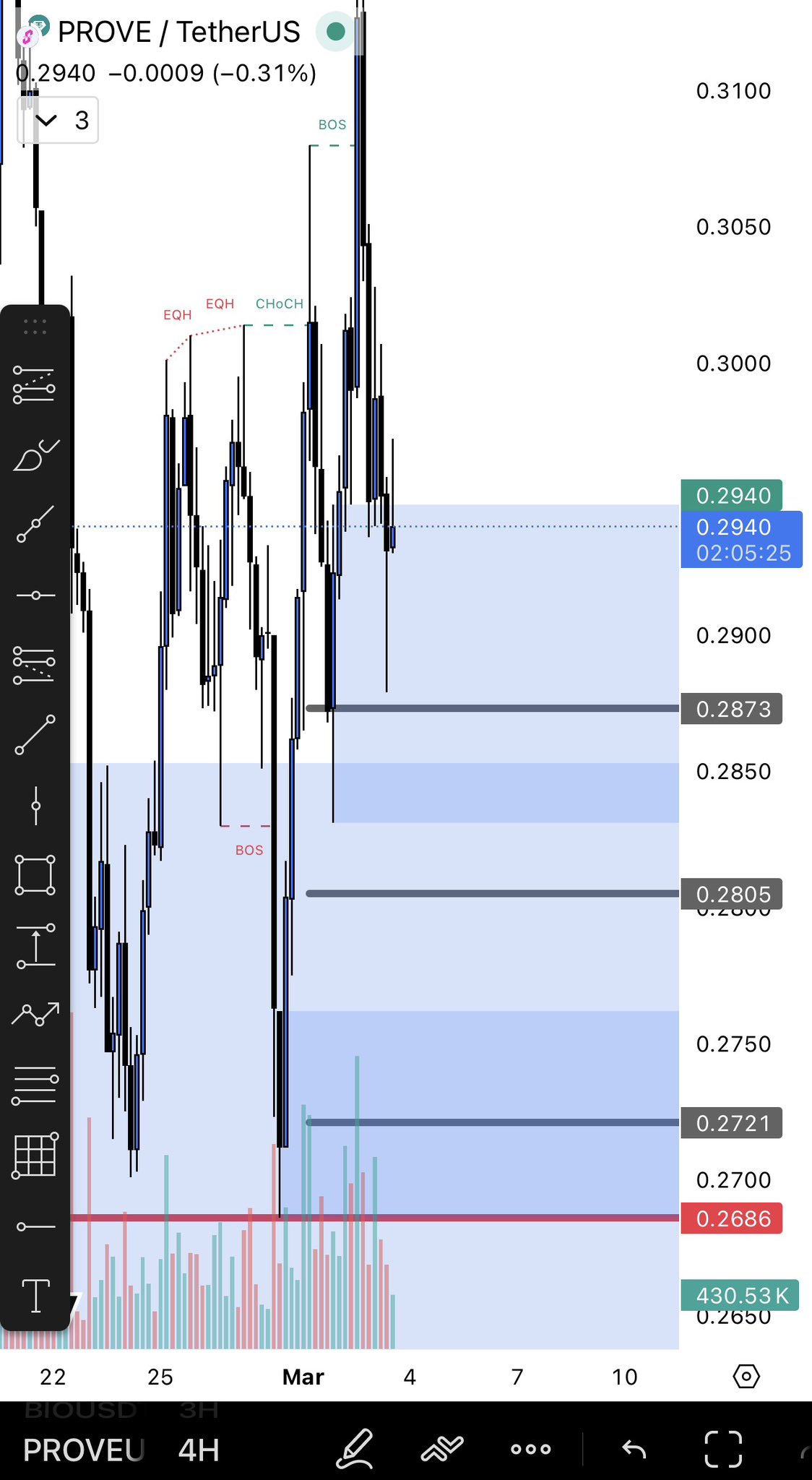Select the grid table drawing tool

[x=35, y=1155]
